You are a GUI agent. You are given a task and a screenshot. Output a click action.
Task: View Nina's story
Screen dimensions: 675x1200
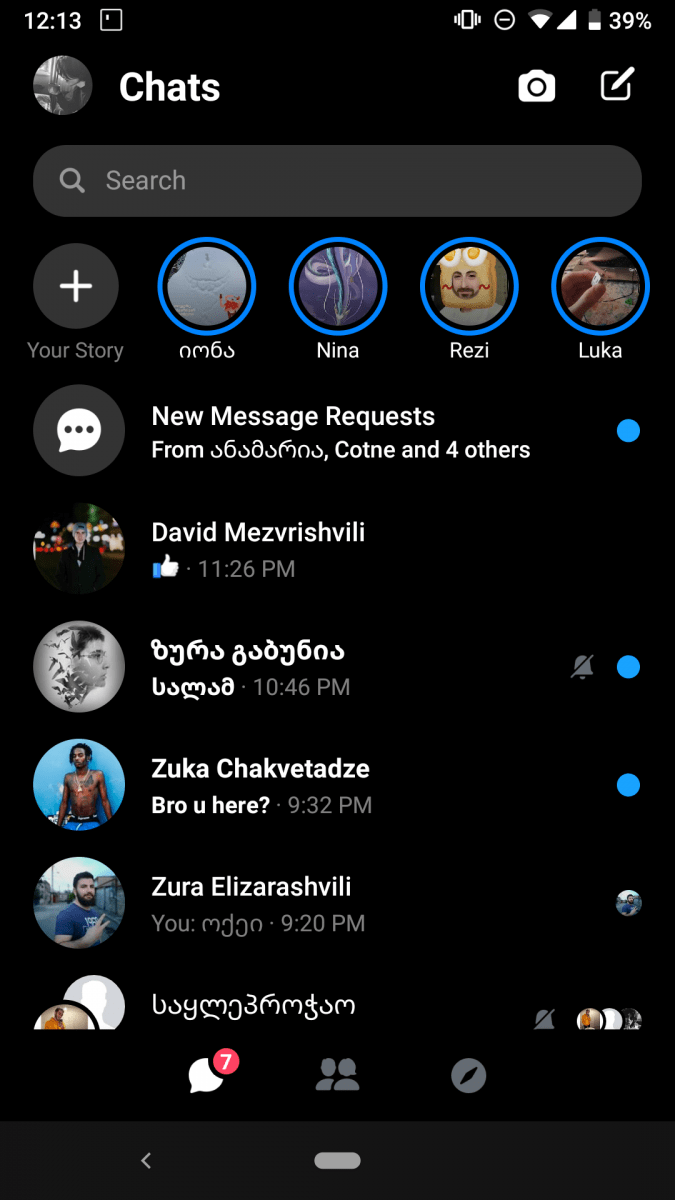337,288
